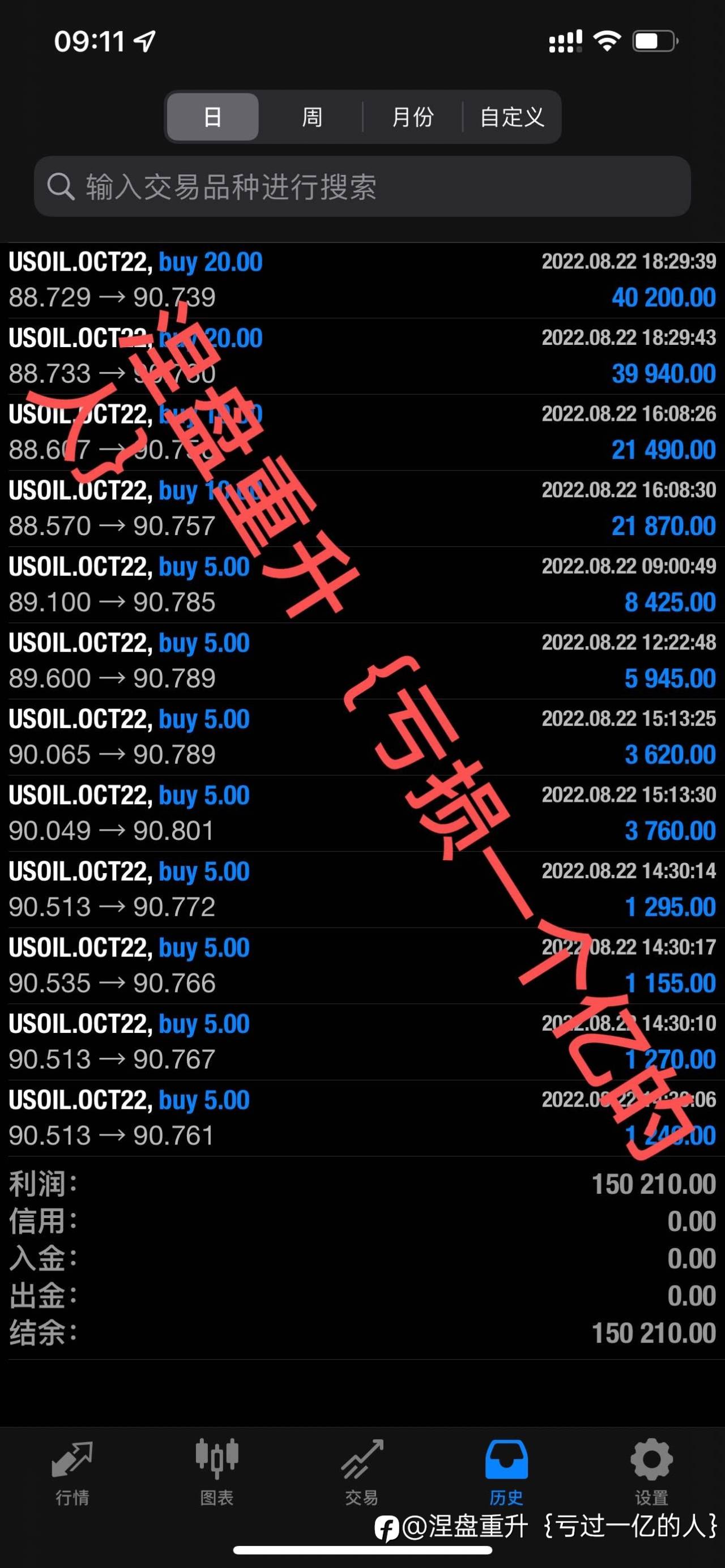Open the 图表 chart tab
This screenshot has height=1568, width=725.
[x=217, y=1472]
